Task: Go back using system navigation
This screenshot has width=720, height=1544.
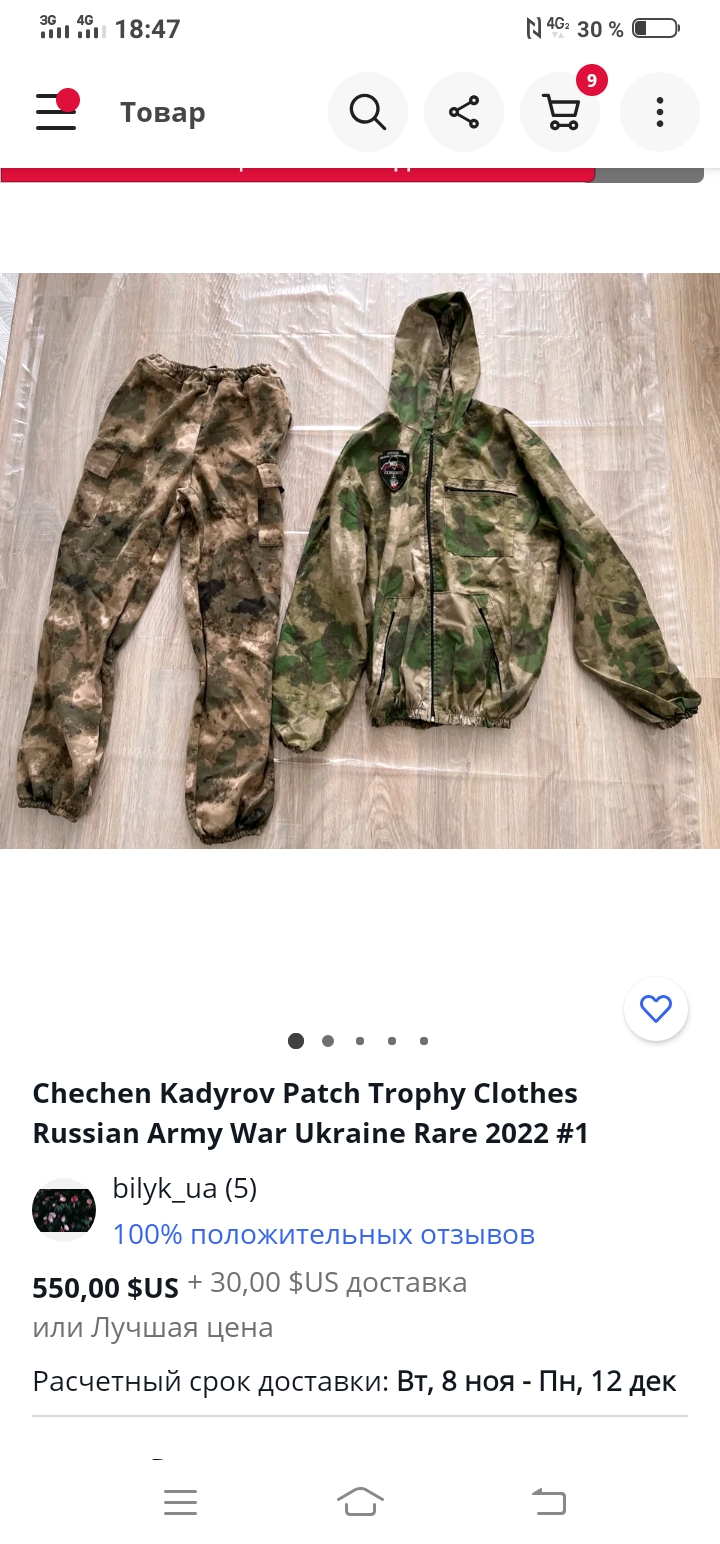Action: click(x=548, y=1502)
